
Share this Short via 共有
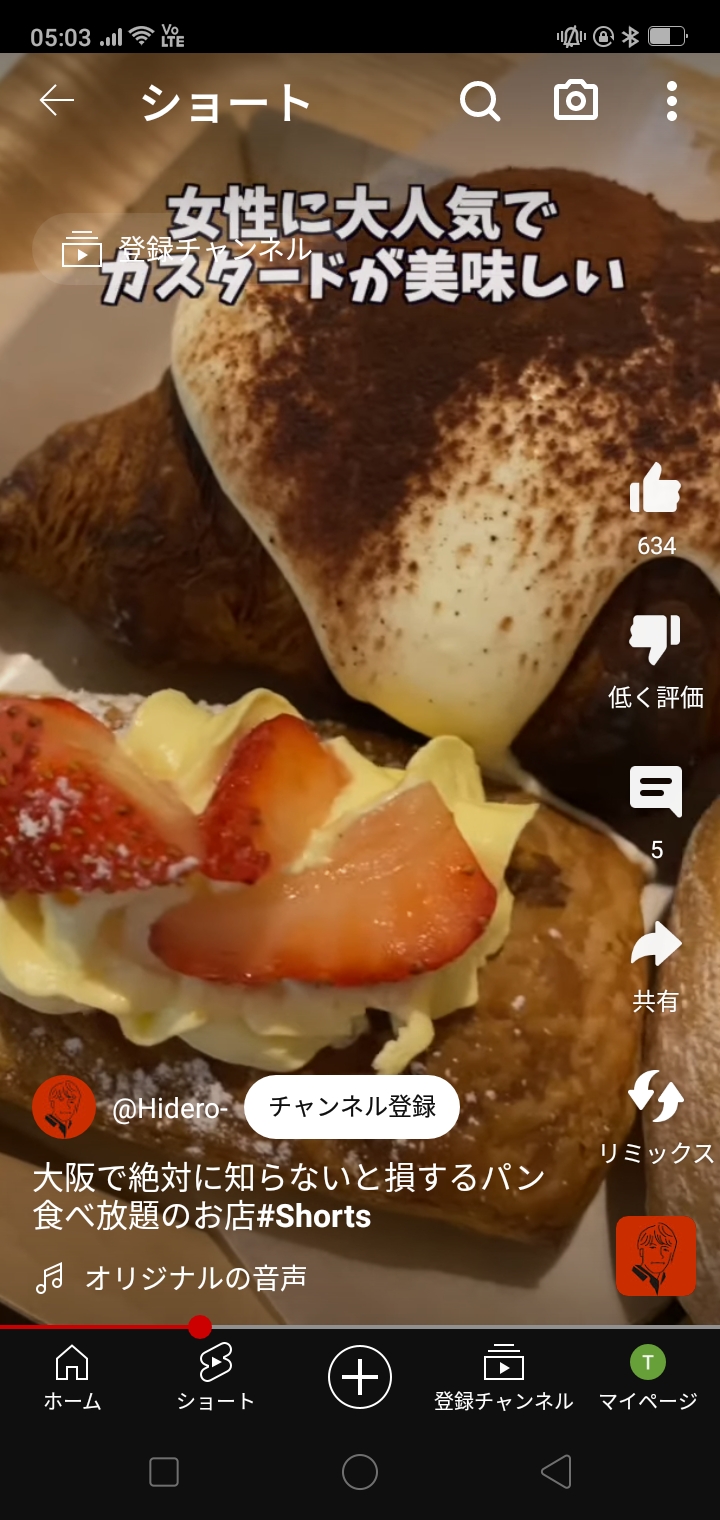pyautogui.click(x=655, y=945)
